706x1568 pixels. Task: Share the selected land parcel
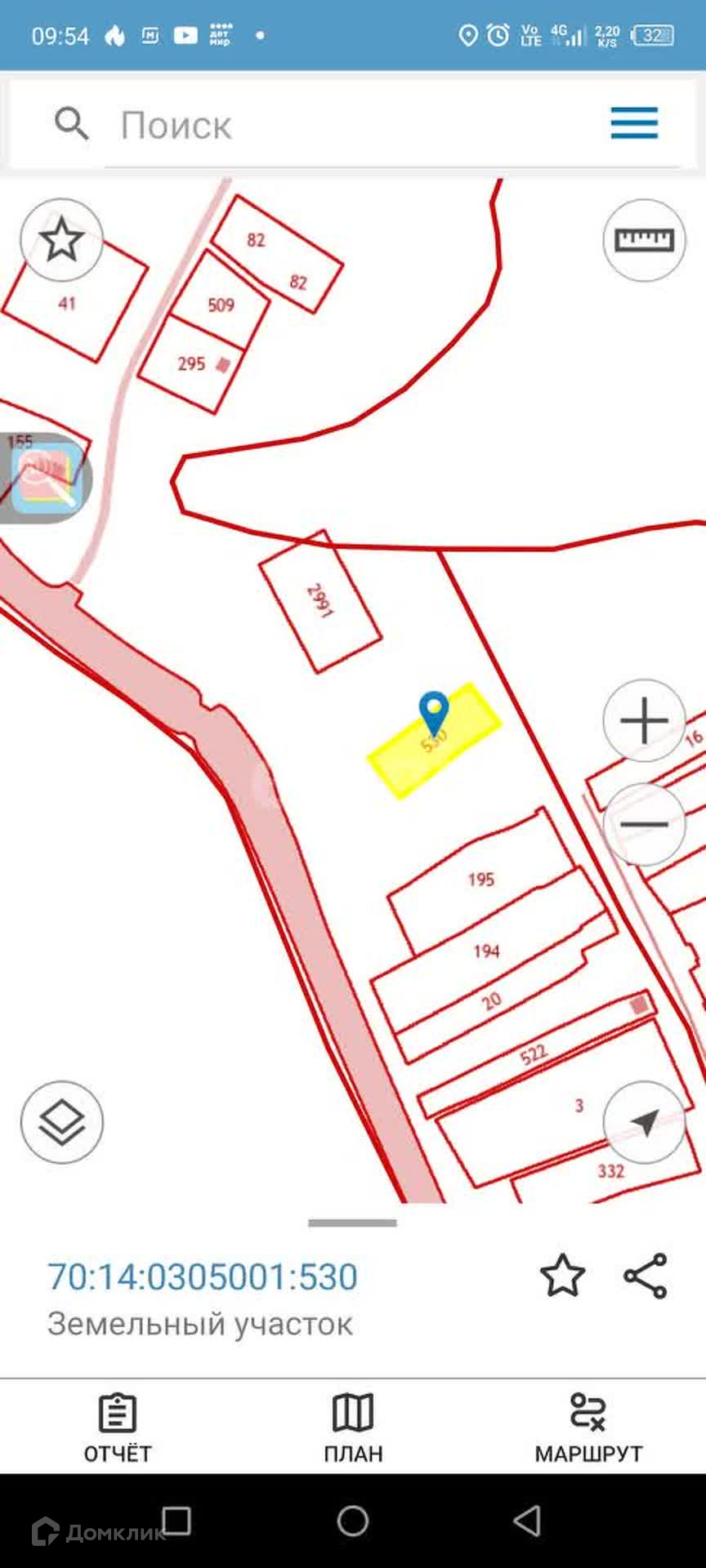tap(646, 1276)
